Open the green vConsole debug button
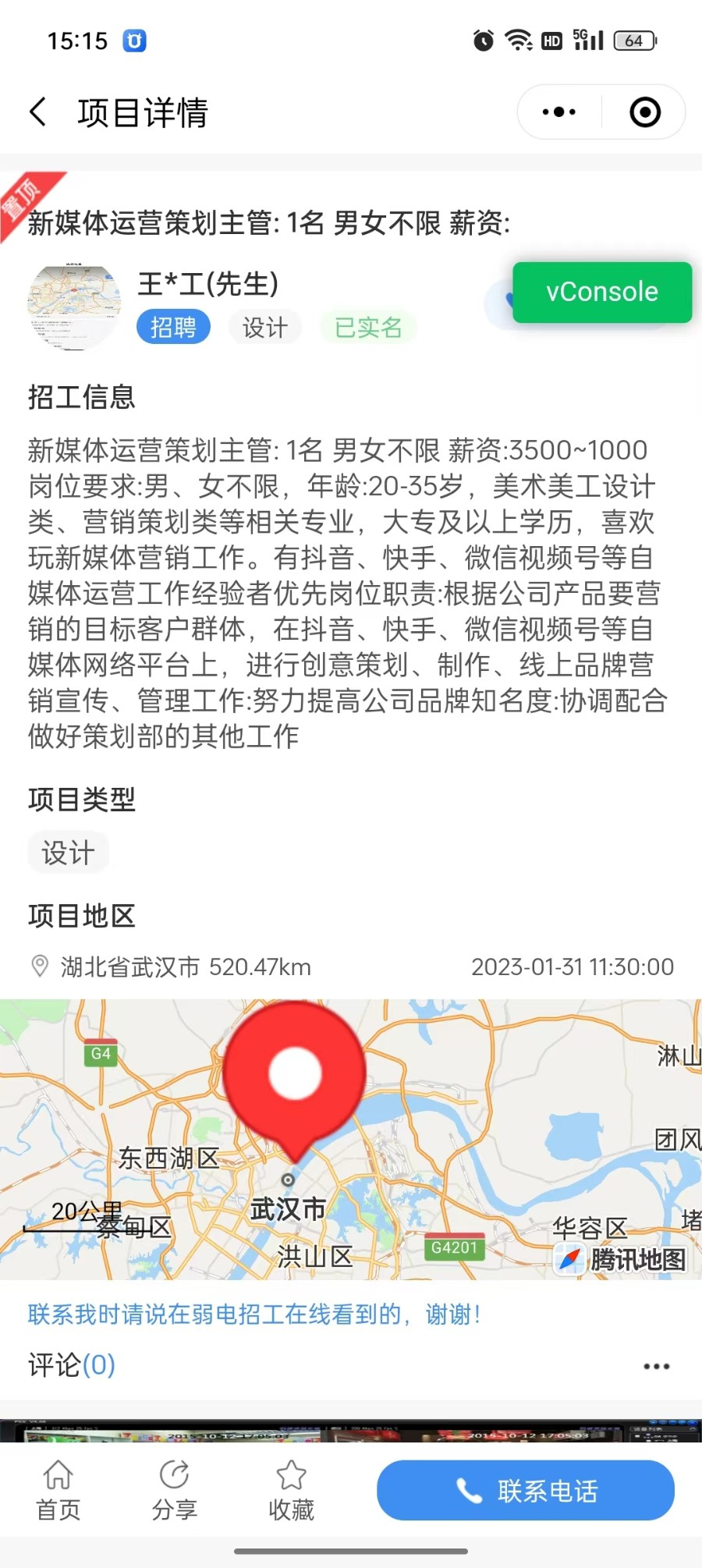Viewport: 702px width, 1568px height. pos(601,293)
